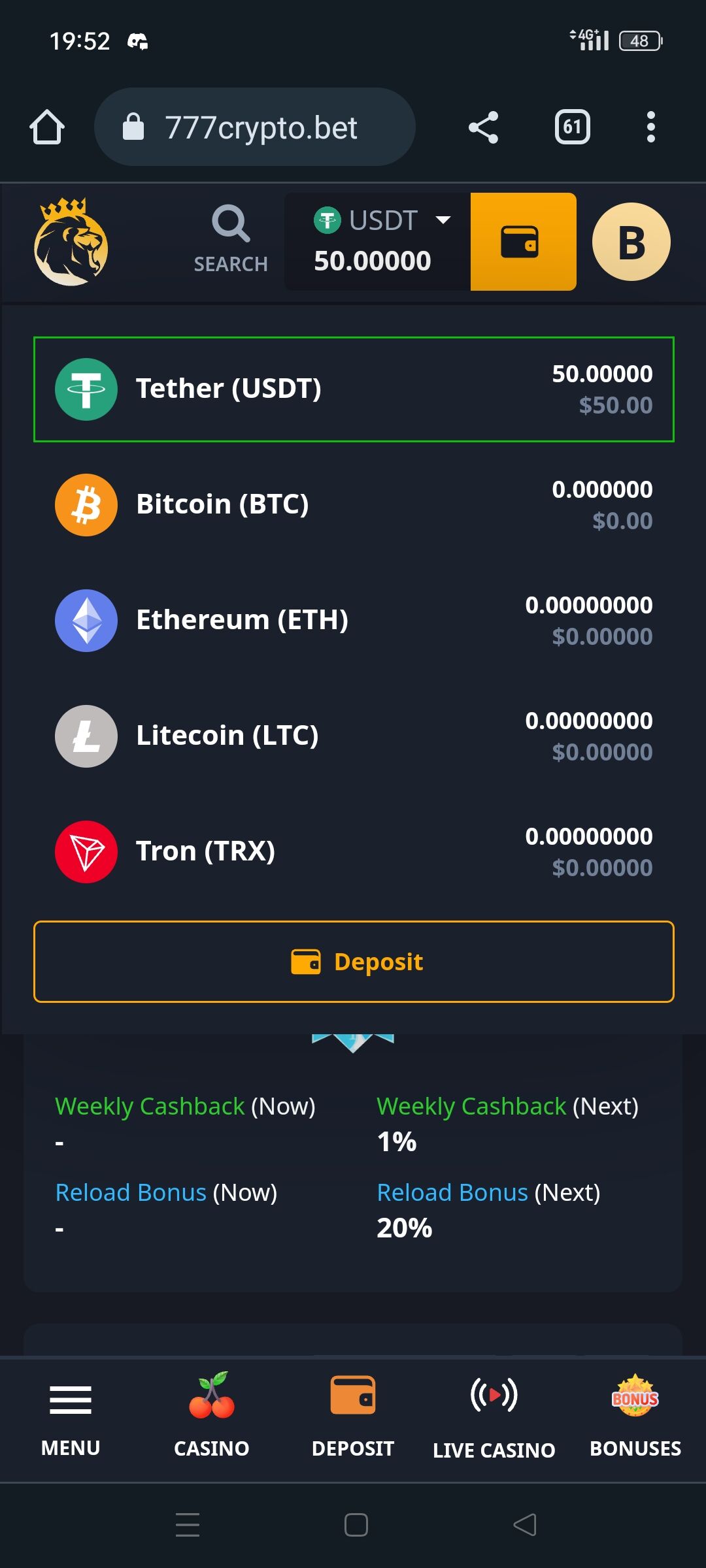Switch to Live Casino
This screenshot has height=1568, width=706.
[x=494, y=1415]
